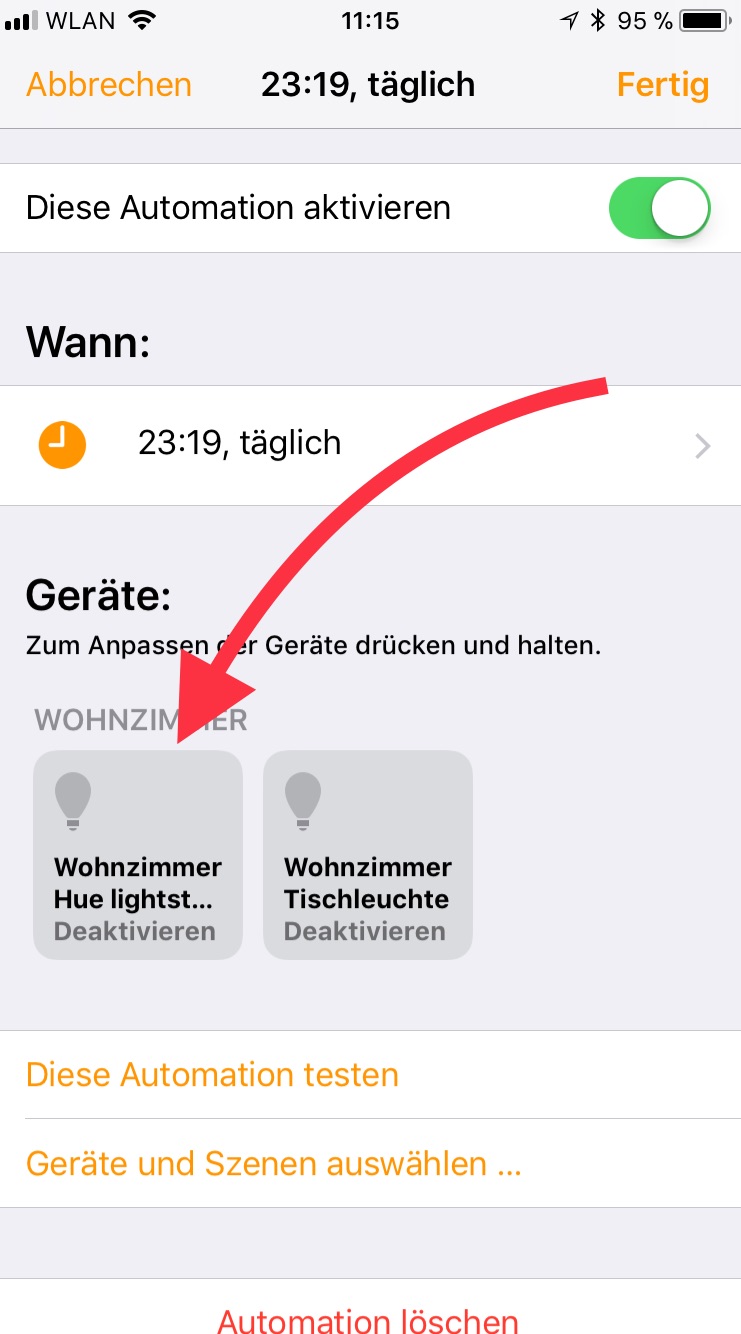Open the 23:19, täglich time row
This screenshot has width=741, height=1334.
point(370,444)
